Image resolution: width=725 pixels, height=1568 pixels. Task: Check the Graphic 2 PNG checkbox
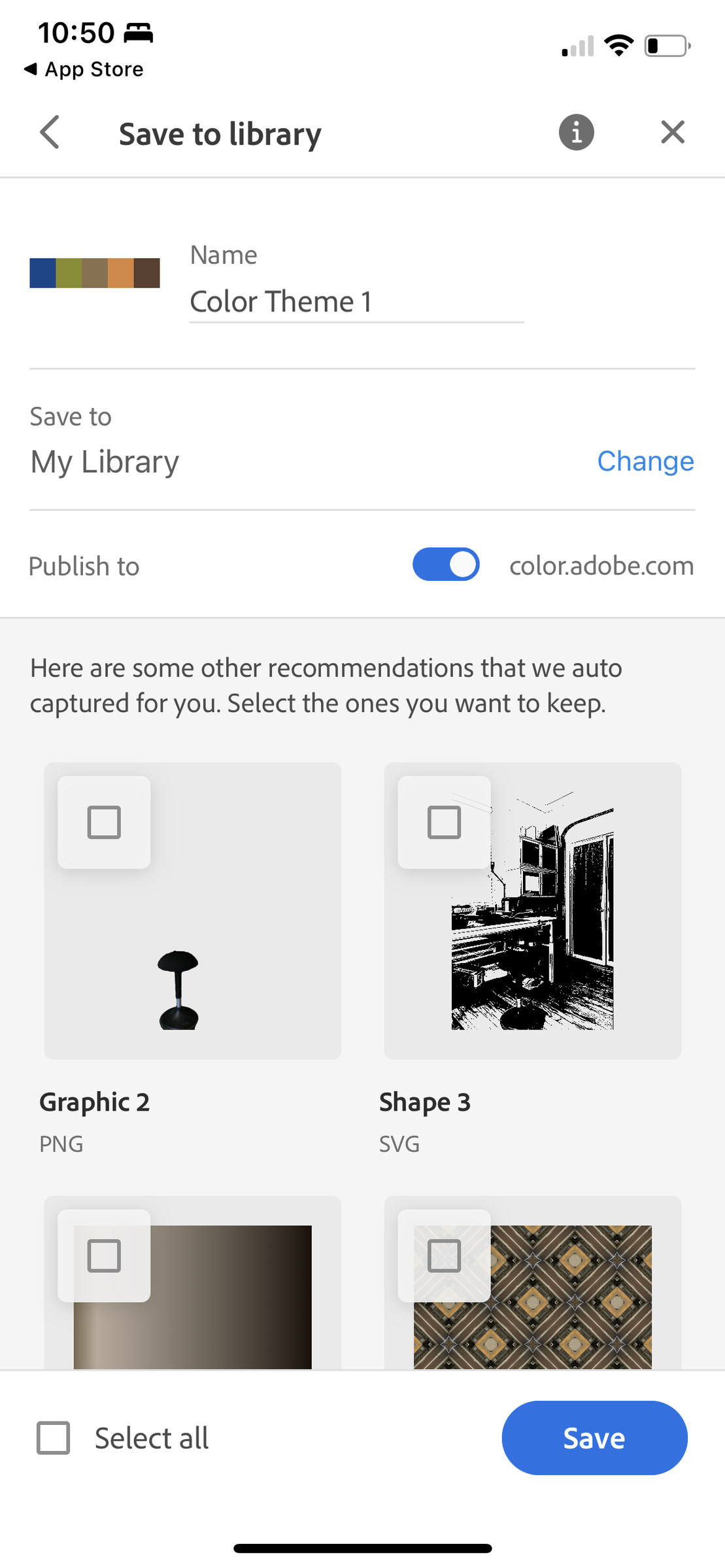coord(103,823)
